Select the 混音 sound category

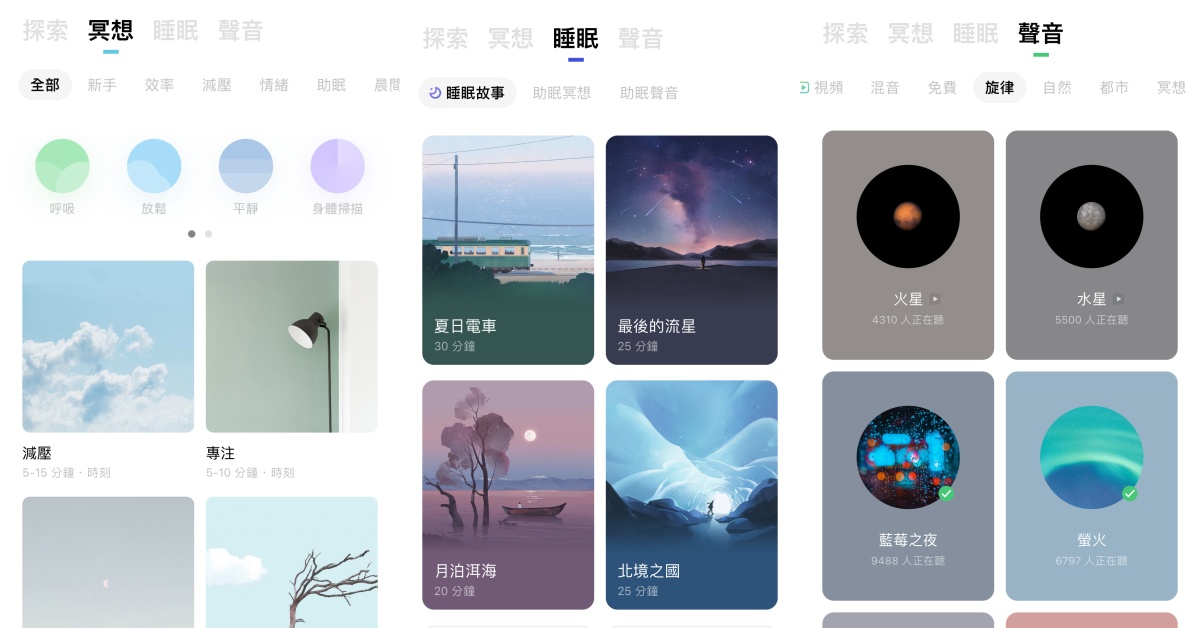tap(885, 88)
